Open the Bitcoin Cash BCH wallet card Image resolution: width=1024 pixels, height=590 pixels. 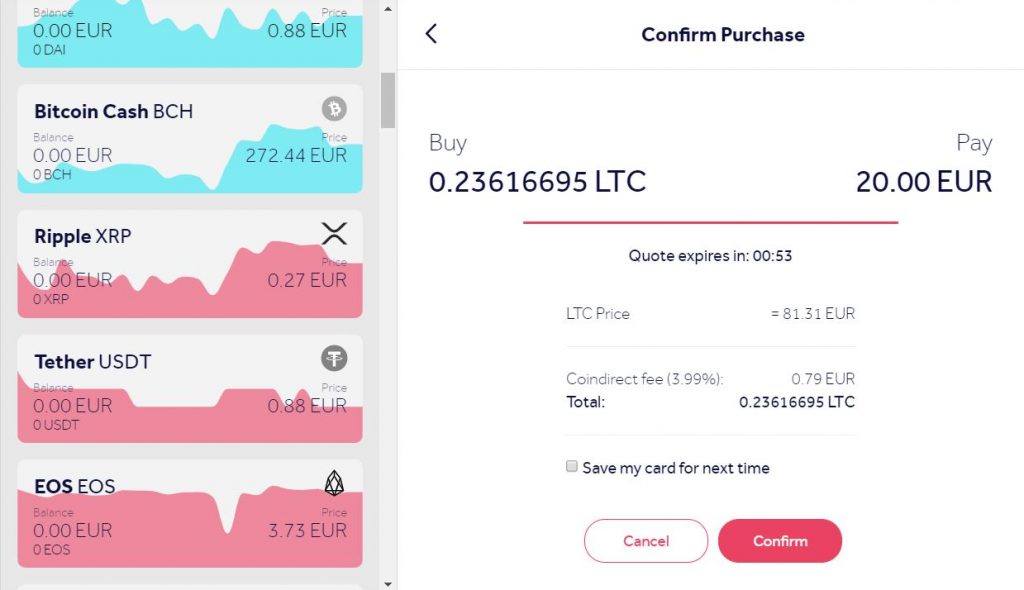tap(190, 139)
